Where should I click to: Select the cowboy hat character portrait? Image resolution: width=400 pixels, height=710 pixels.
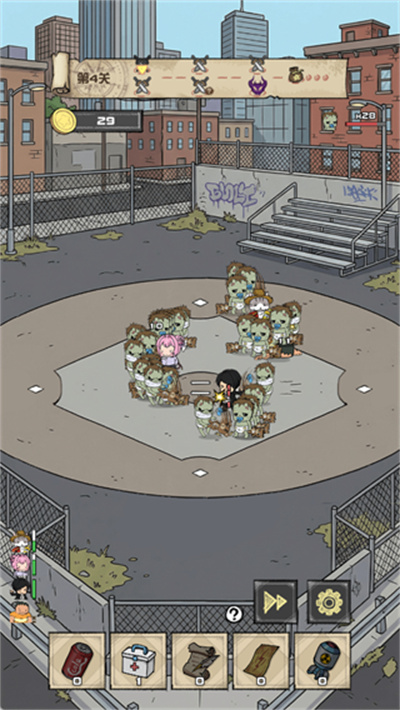[21, 542]
